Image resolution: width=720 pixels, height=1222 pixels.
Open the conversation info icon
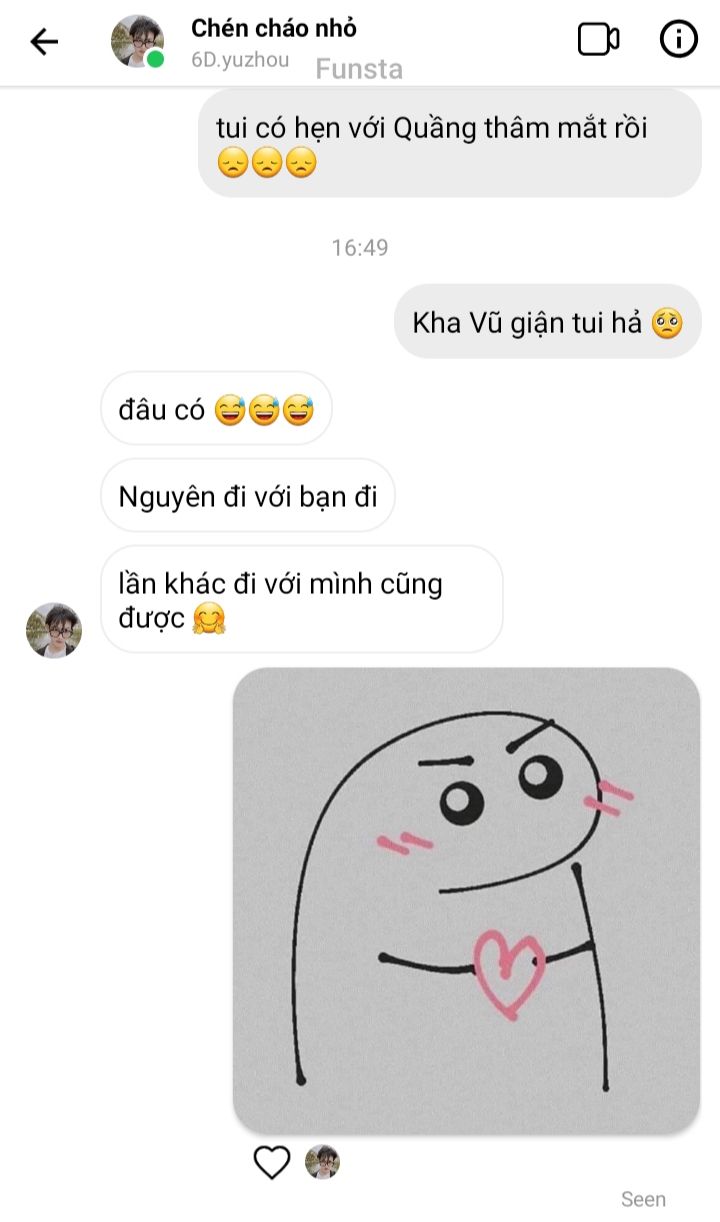(679, 40)
